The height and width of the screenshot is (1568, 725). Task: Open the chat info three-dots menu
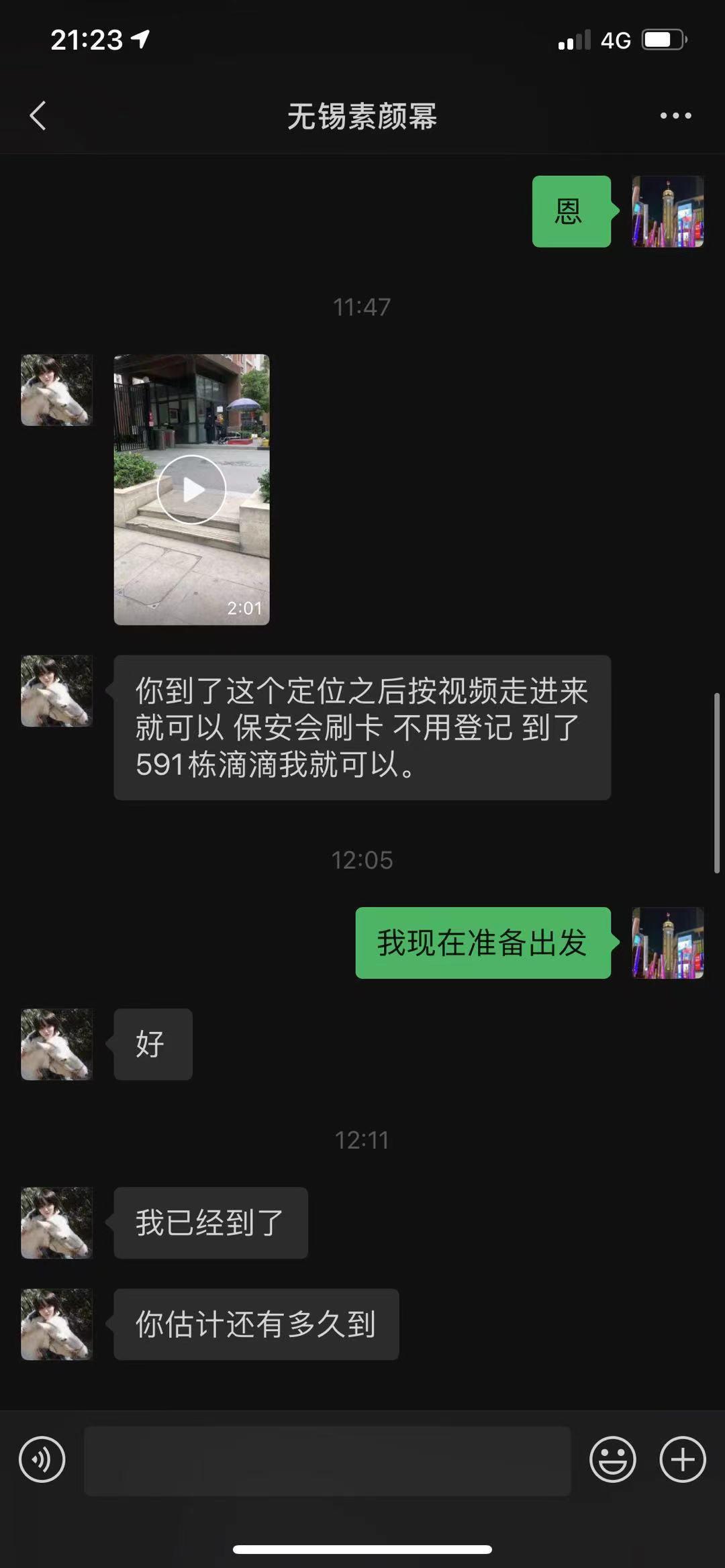coord(675,115)
